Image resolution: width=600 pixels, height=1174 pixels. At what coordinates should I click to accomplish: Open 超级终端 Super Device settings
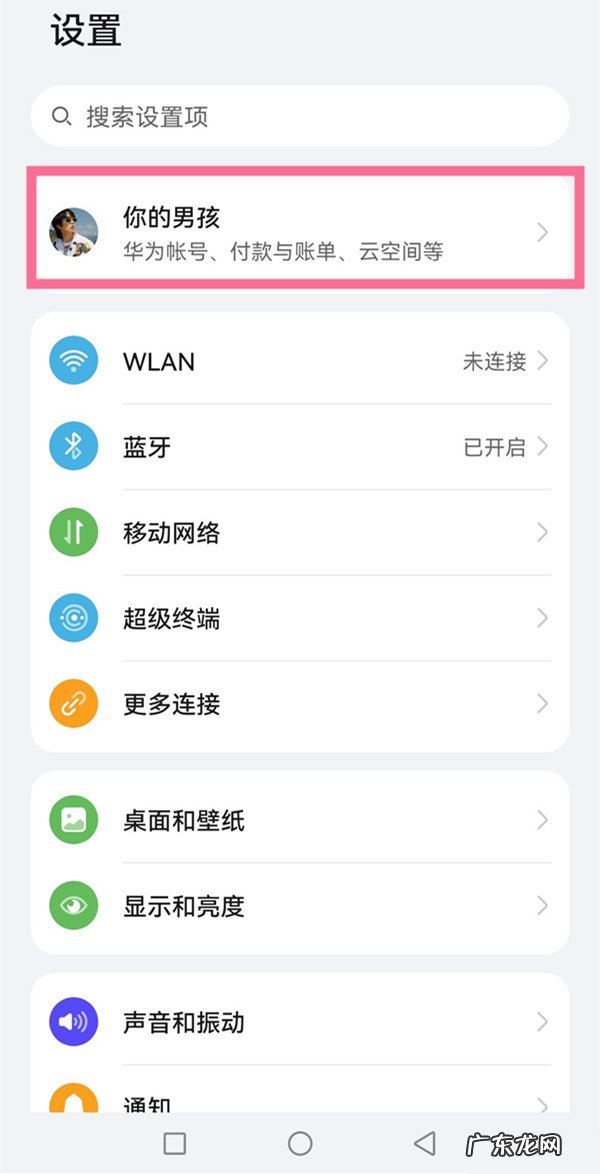pyautogui.click(x=300, y=619)
